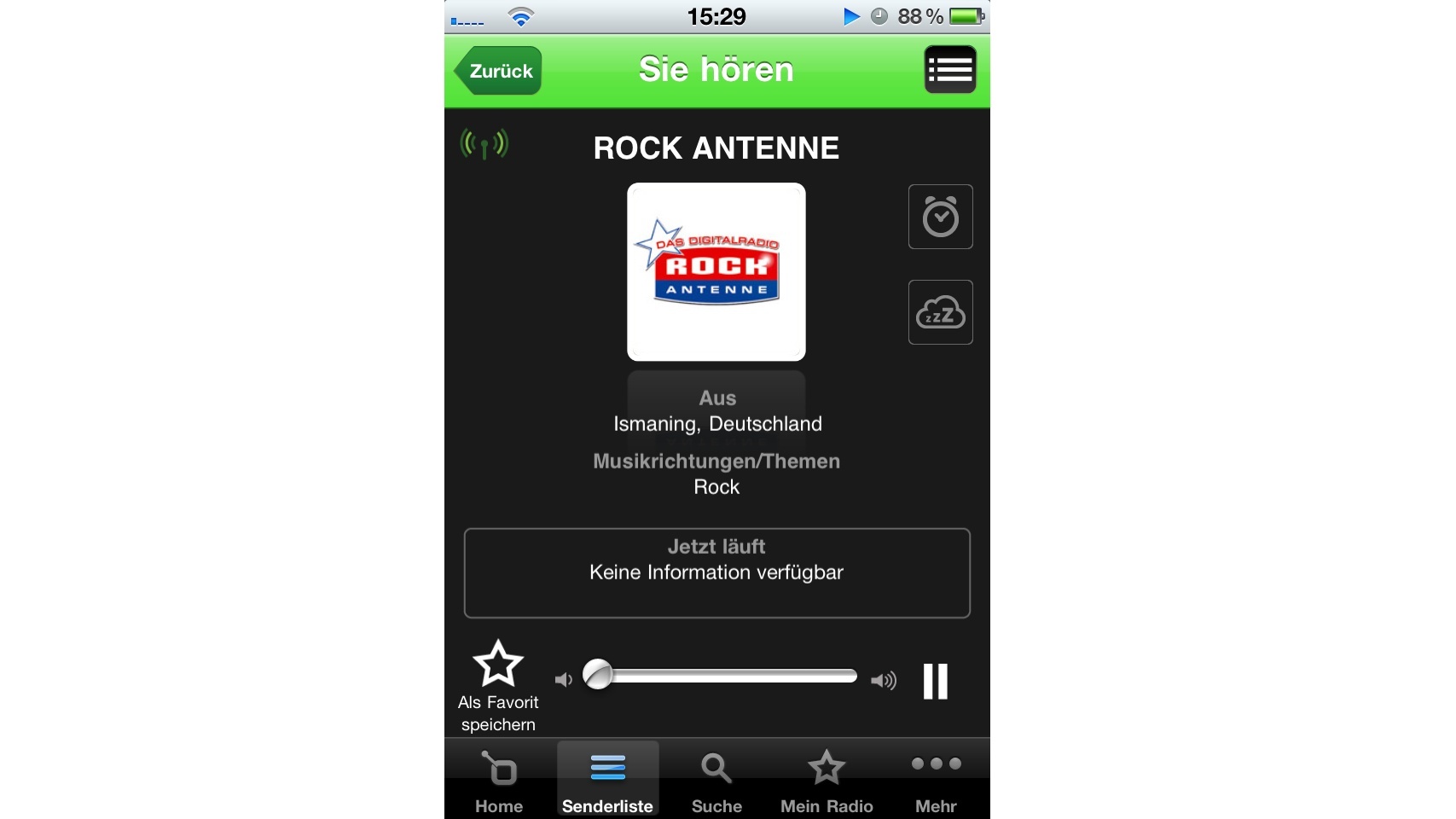Open the Mehr tab
This screenshot has height=819, width=1456.
click(x=936, y=781)
